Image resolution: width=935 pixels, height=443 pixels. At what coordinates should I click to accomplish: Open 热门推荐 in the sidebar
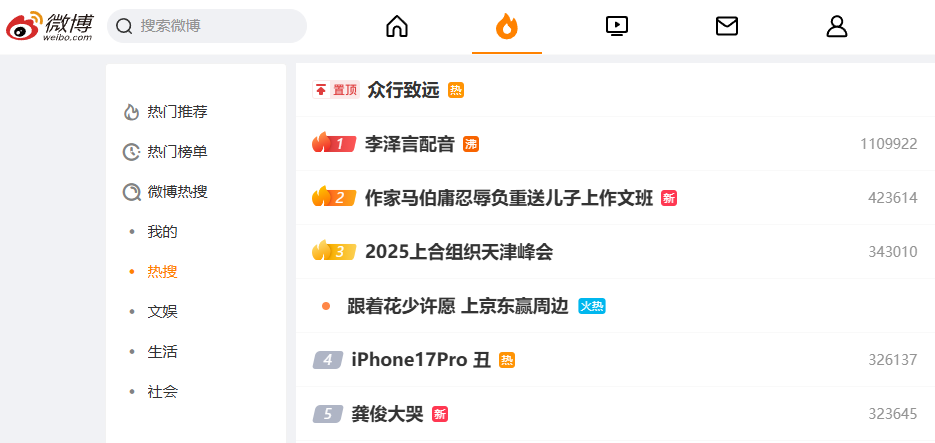[177, 111]
